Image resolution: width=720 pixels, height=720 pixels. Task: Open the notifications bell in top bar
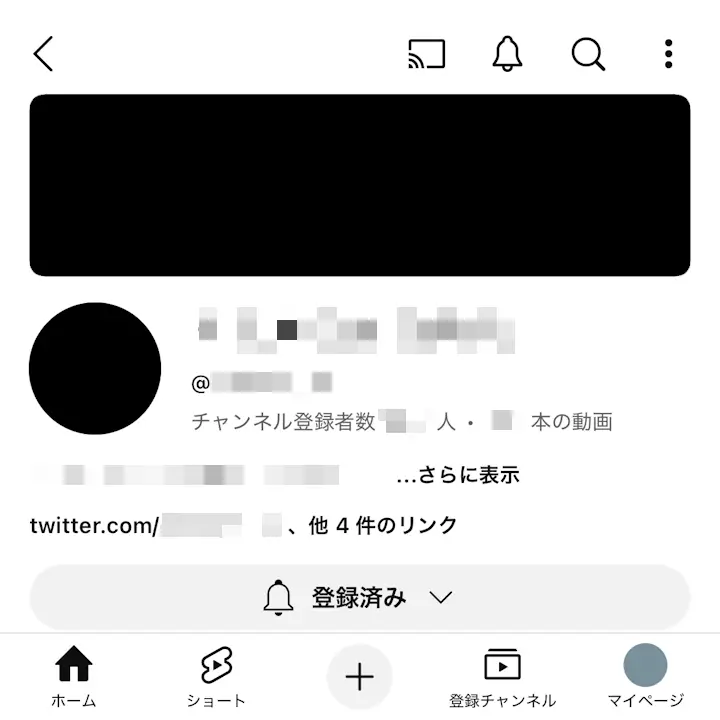(508, 54)
